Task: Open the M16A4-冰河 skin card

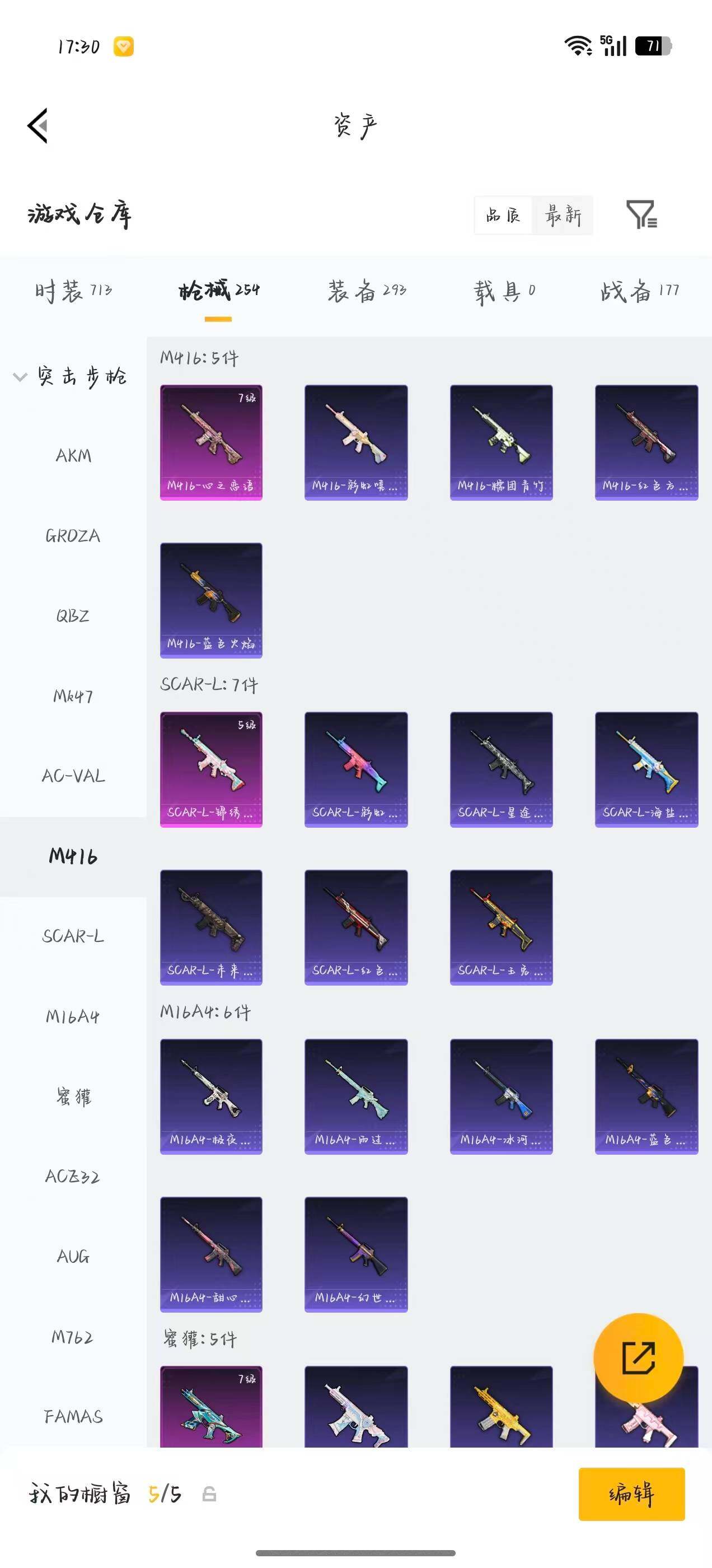Action: tap(502, 1096)
